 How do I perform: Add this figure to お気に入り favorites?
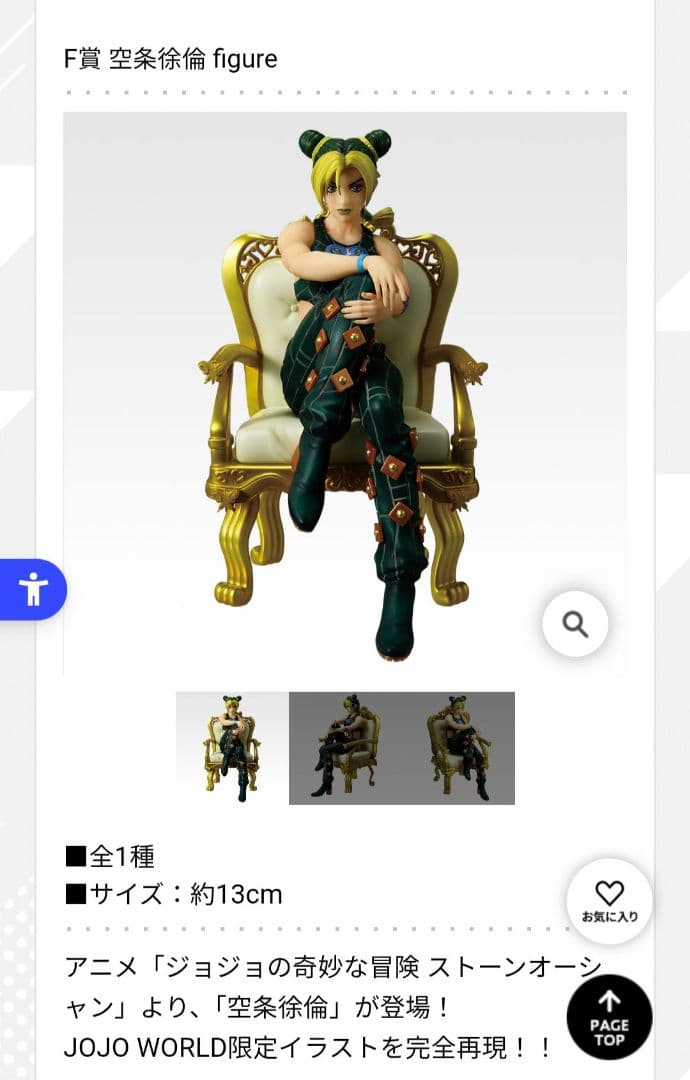click(x=609, y=901)
